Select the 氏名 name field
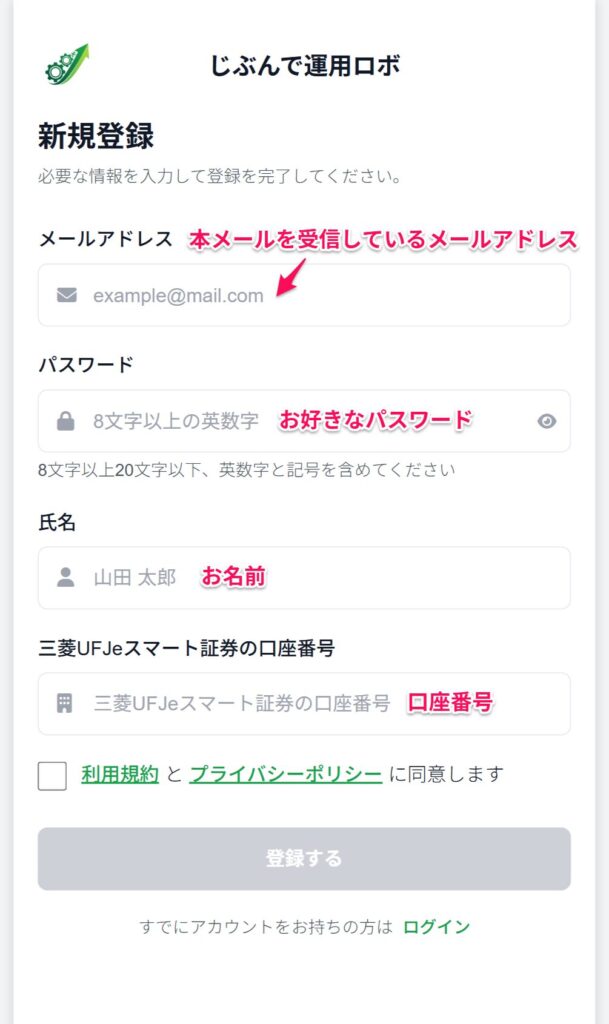This screenshot has height=1024, width=609. point(304,577)
